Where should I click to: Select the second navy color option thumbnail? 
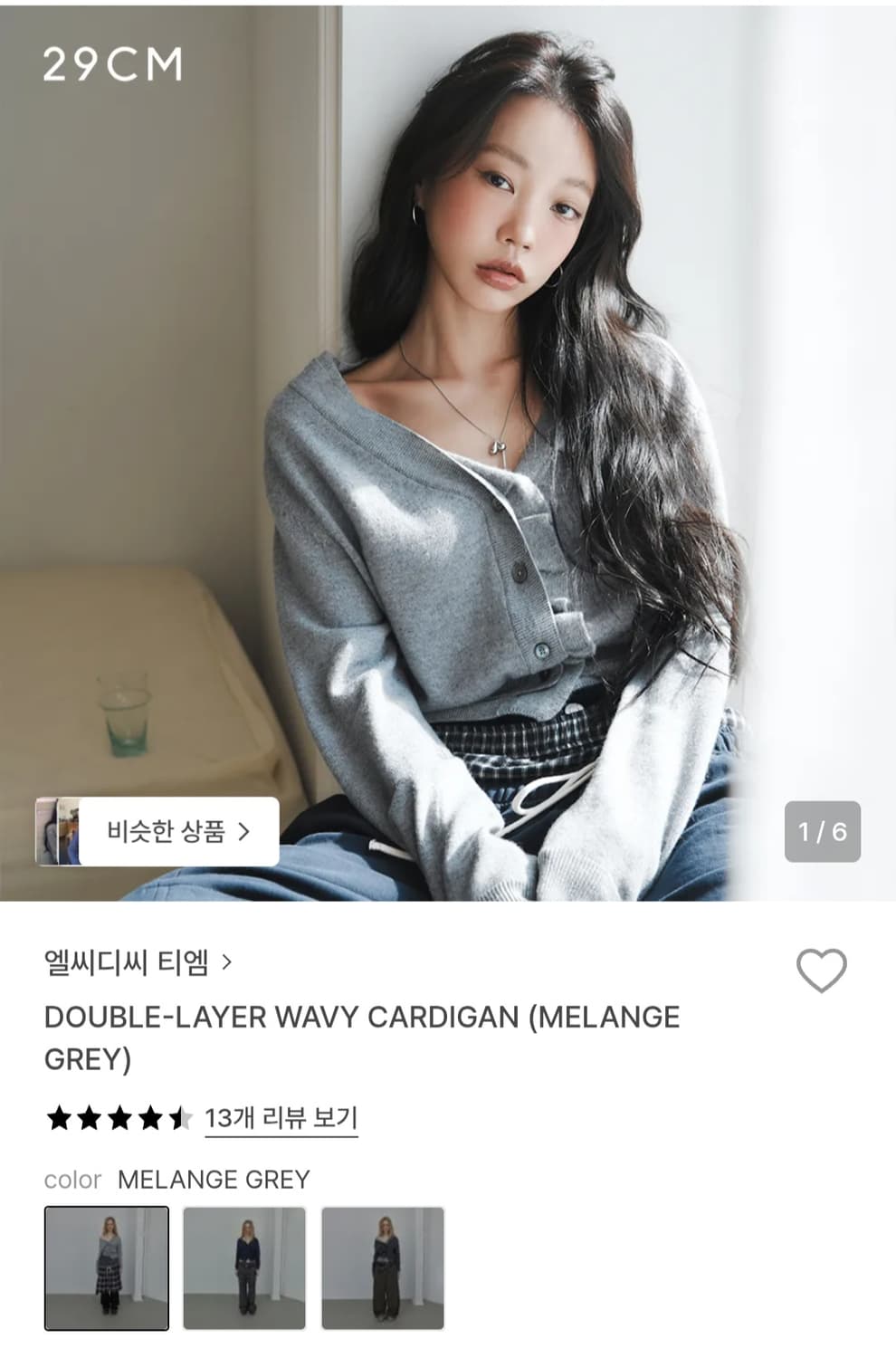(245, 1267)
